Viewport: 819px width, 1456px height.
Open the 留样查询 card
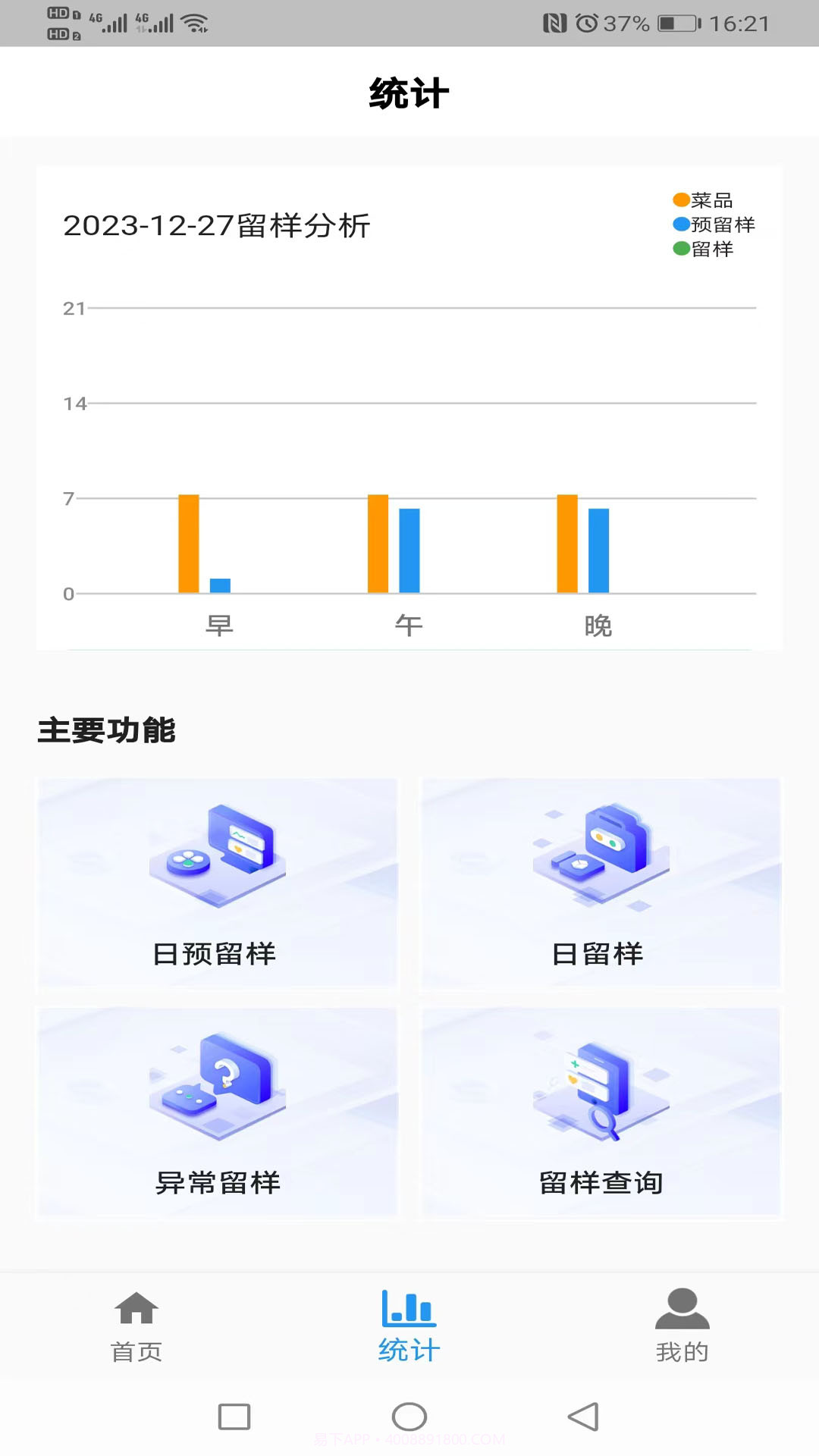[599, 1111]
